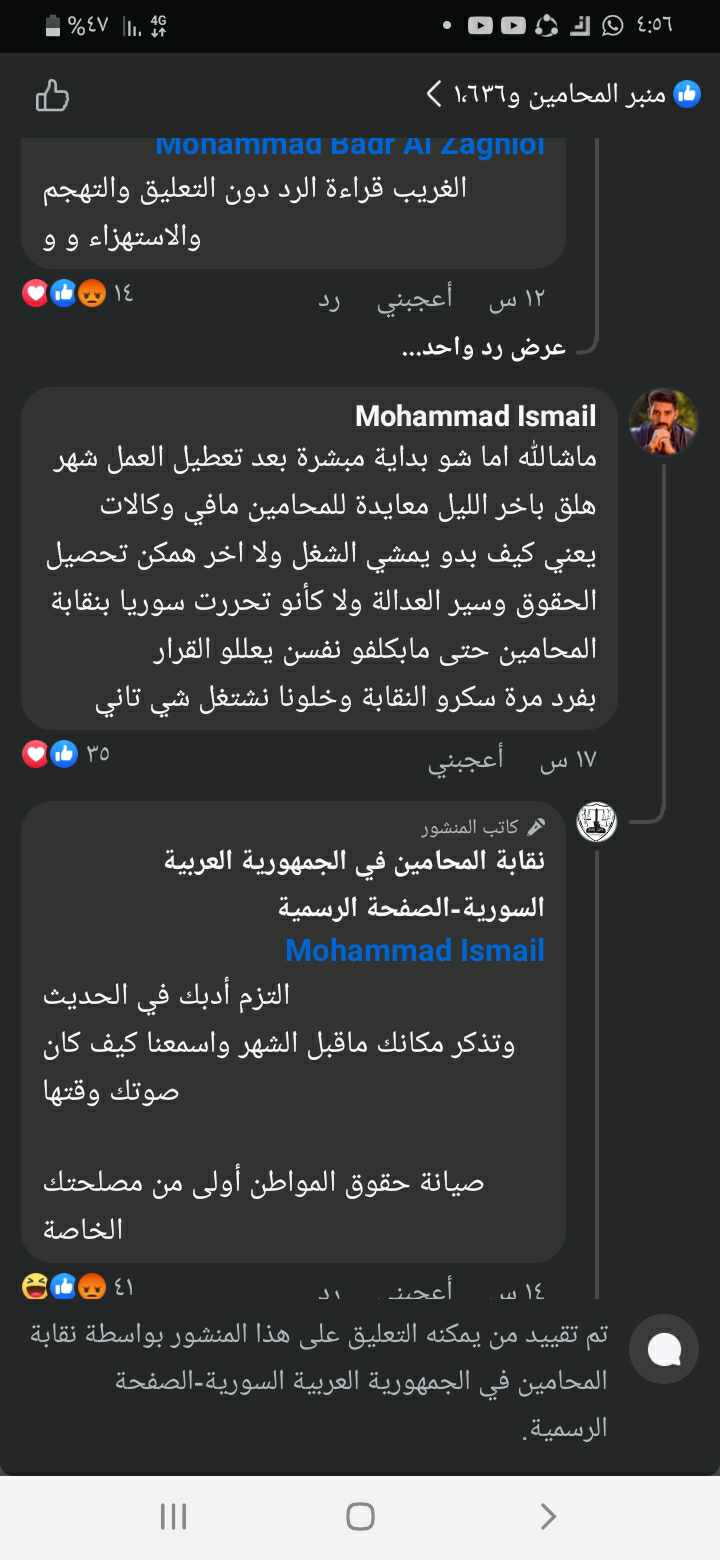Screen dimensions: 720x1560
Task: Like Mohammad Ismail's comment via أعجبني
Action: [466, 760]
